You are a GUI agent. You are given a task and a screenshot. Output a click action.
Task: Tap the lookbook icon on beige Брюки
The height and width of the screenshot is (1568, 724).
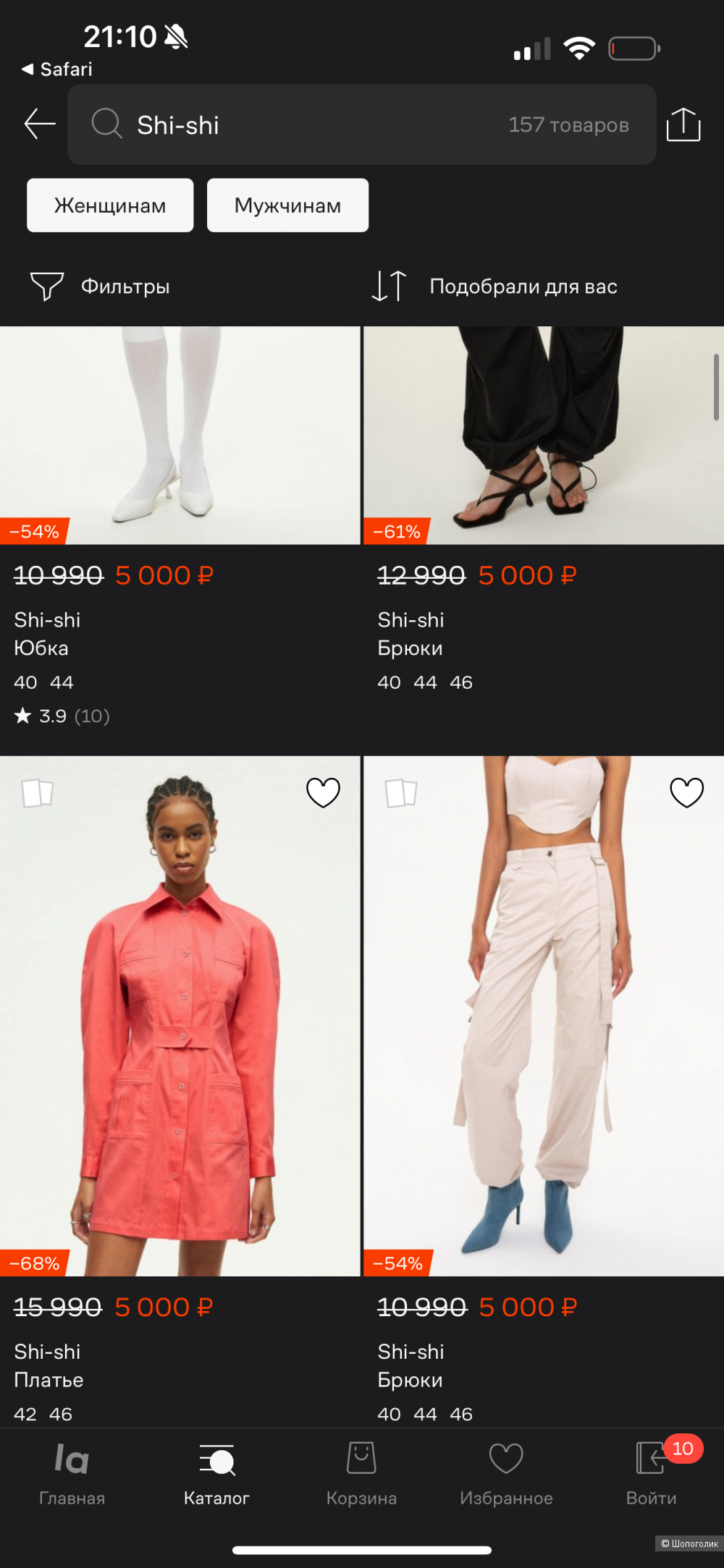tap(401, 793)
